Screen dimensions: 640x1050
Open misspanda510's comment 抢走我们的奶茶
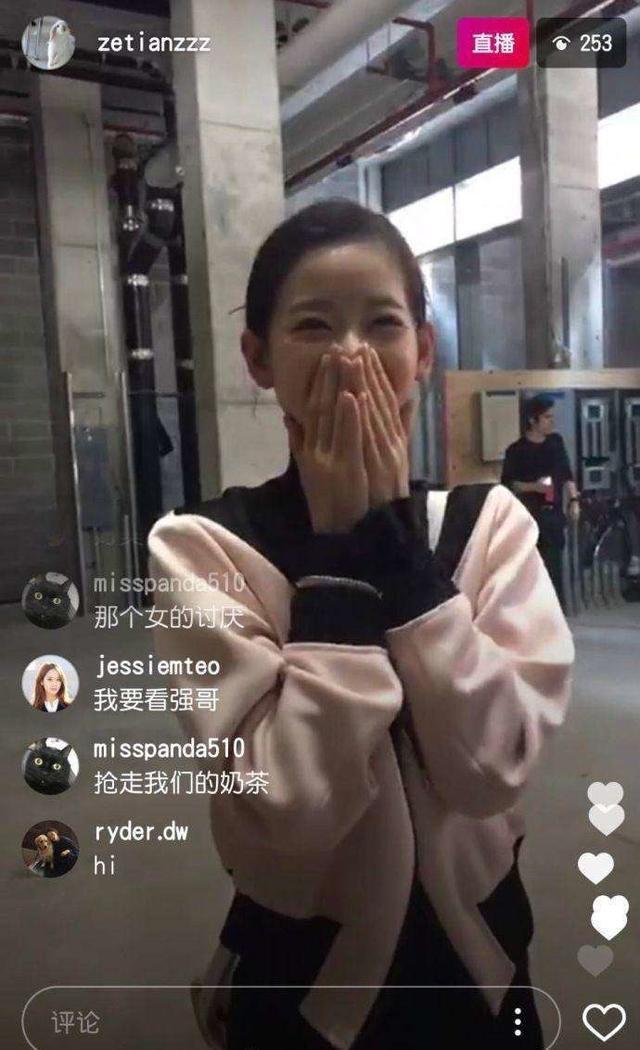click(181, 783)
